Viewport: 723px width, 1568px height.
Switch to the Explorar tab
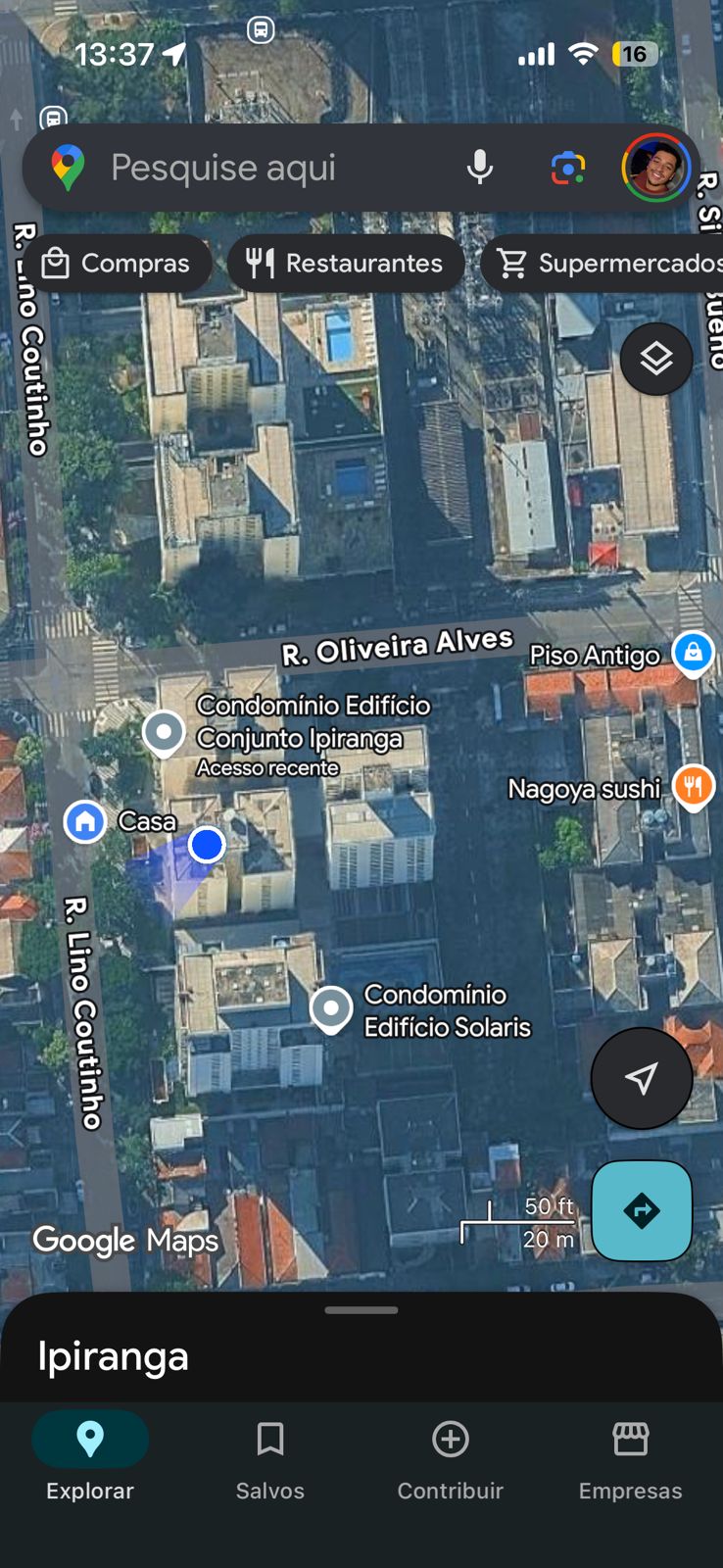point(90,1456)
